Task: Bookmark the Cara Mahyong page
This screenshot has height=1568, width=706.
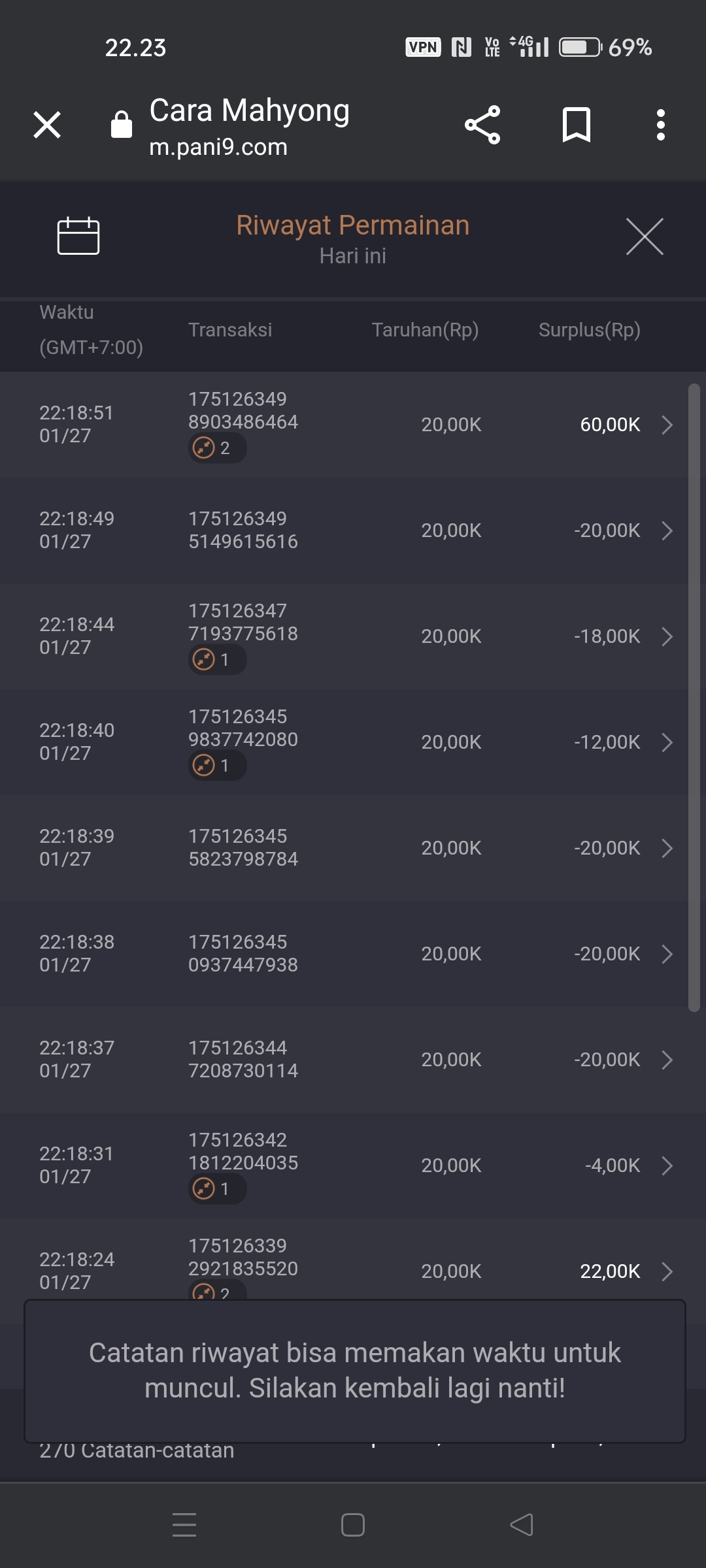Action: [576, 125]
